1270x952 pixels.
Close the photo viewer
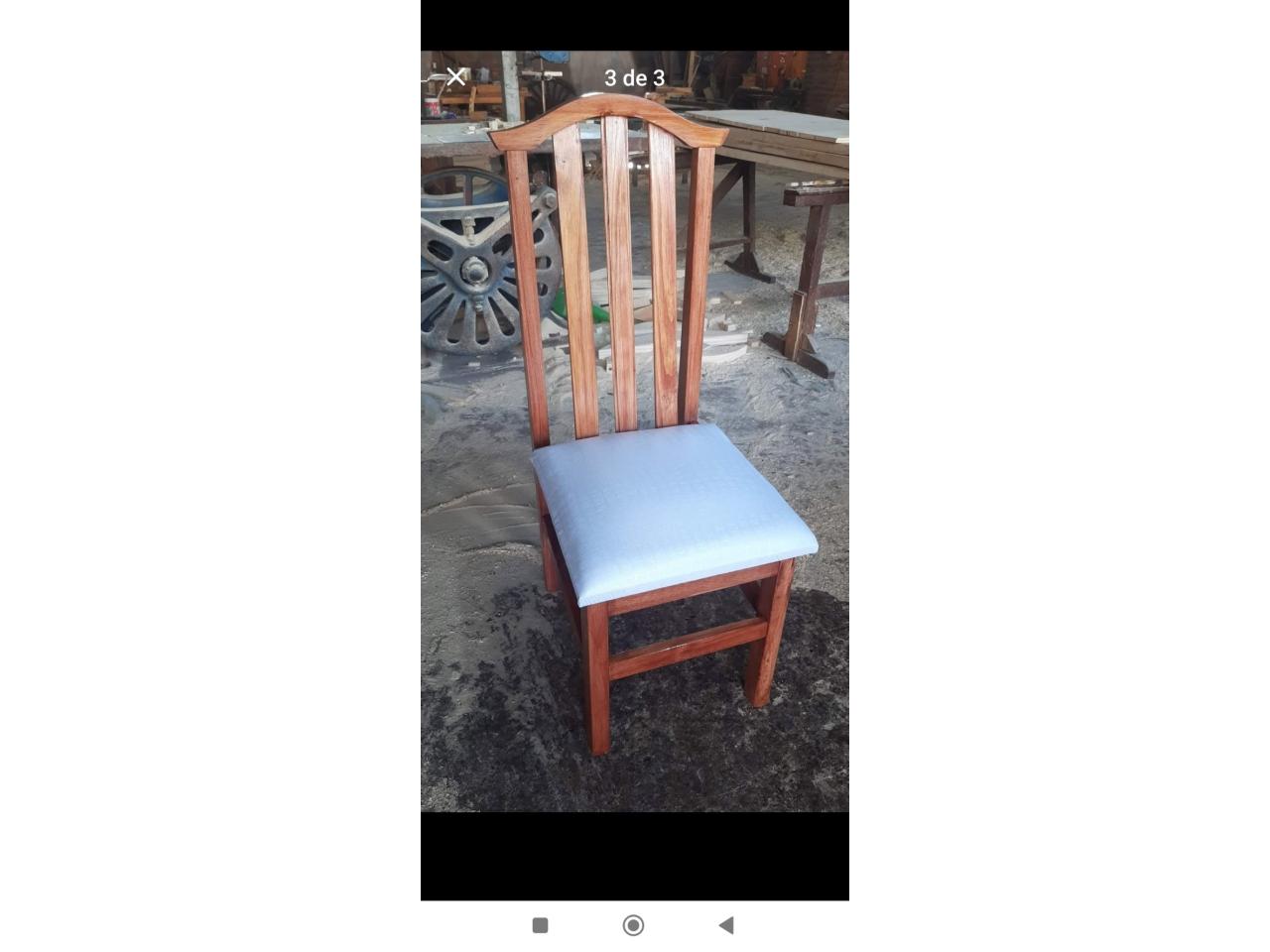[455, 76]
